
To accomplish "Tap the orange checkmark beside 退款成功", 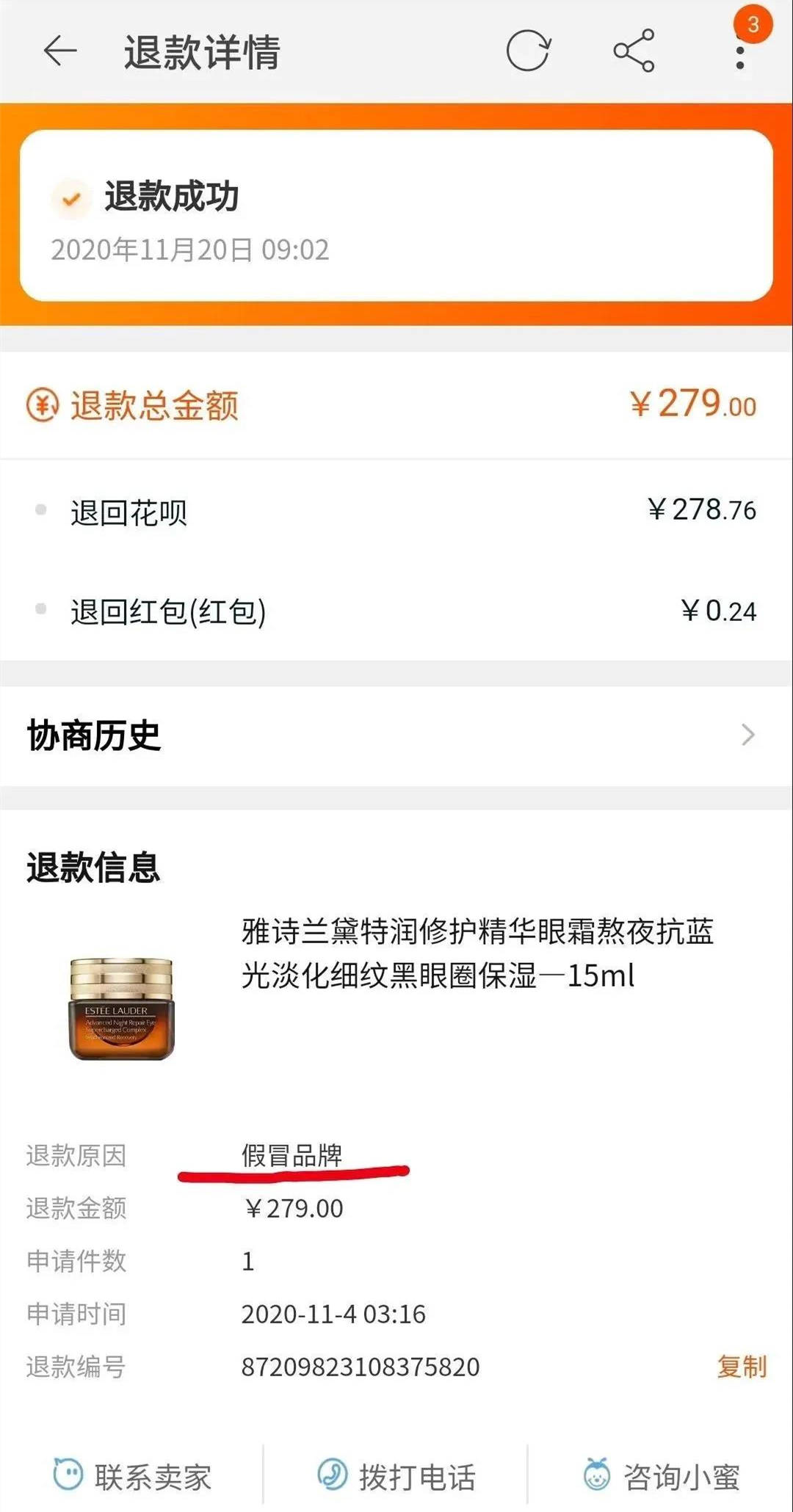I will [x=70, y=197].
